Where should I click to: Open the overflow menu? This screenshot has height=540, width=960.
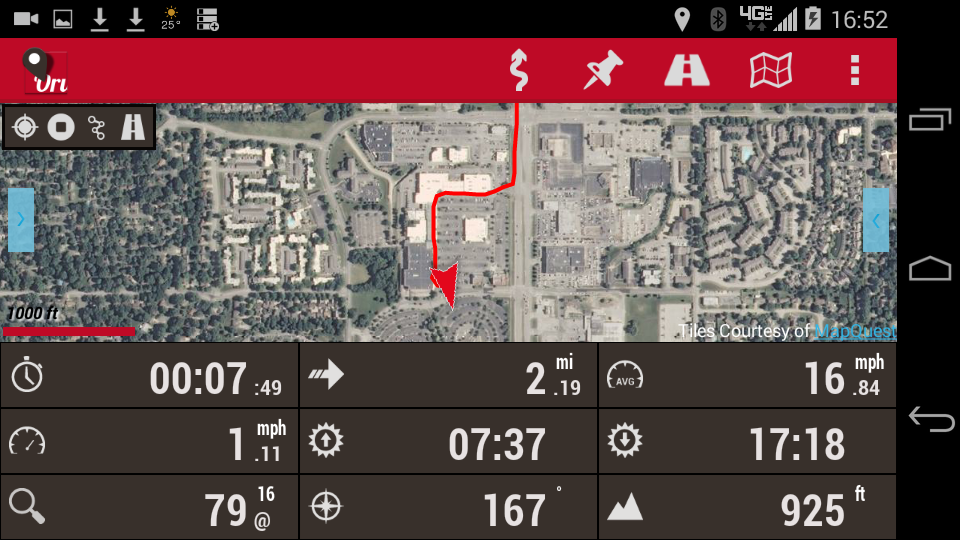854,70
